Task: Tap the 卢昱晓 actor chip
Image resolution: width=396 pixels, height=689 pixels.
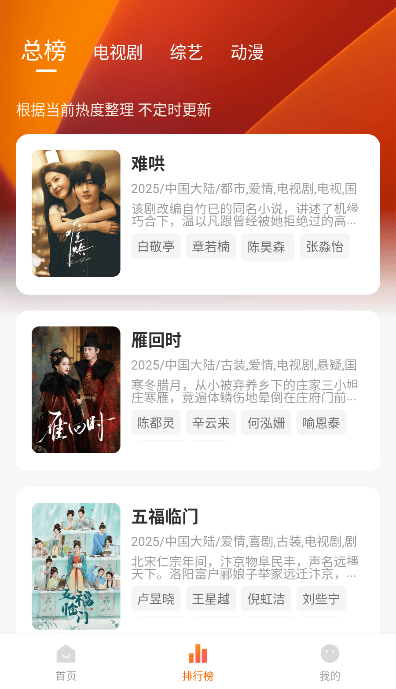Action: click(156, 598)
